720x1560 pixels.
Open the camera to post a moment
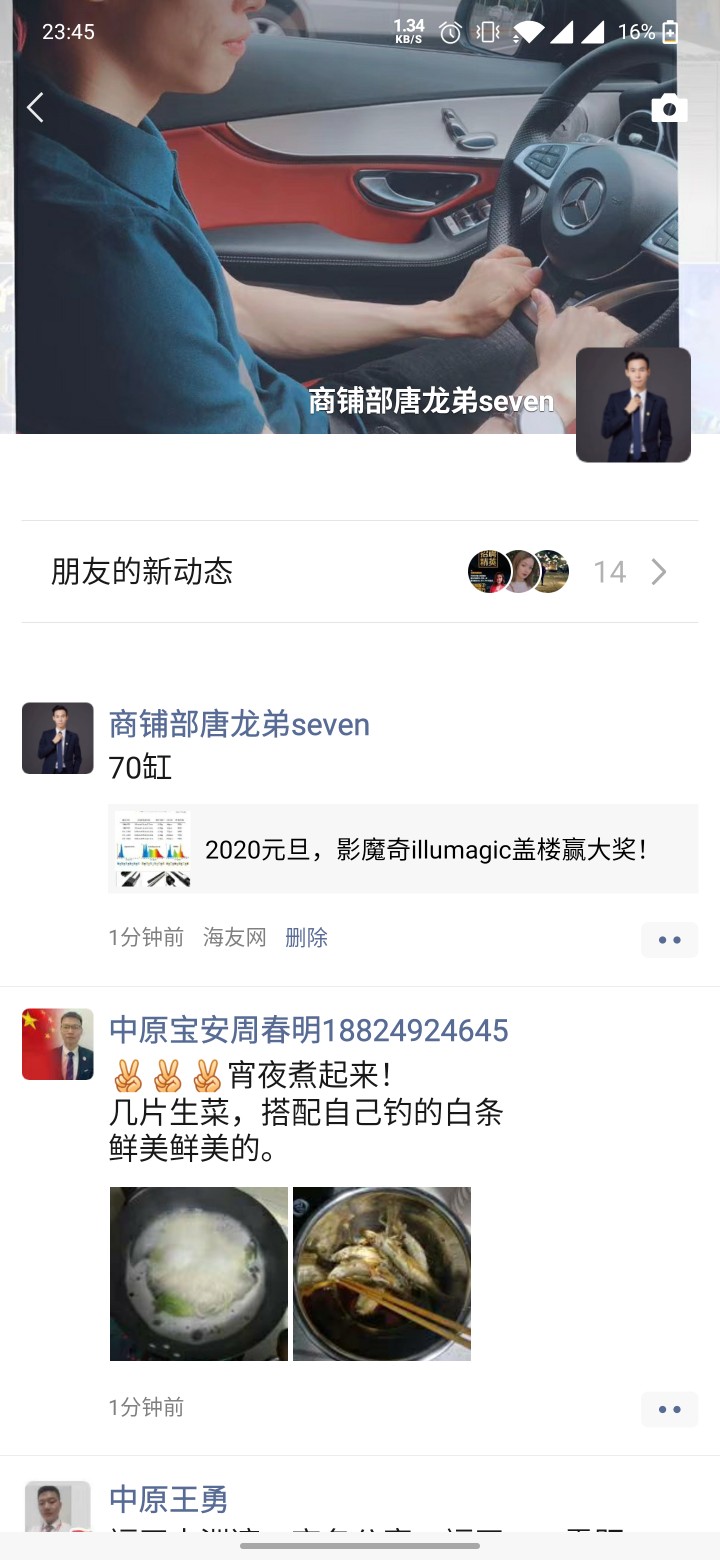click(x=669, y=108)
